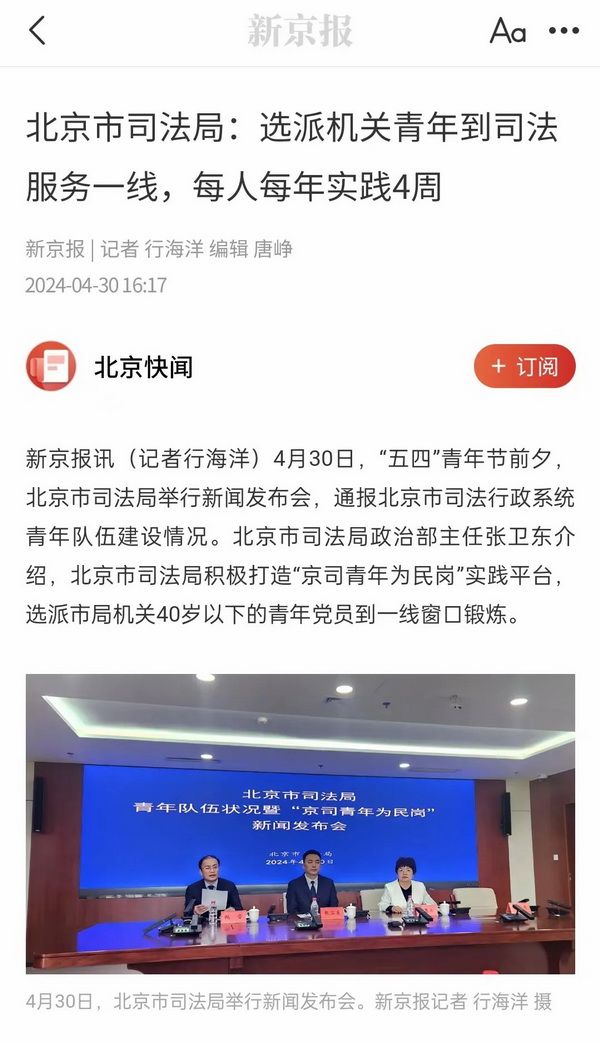Subscribe with the 订阅 button
The width and height of the screenshot is (600, 1043).
525,367
